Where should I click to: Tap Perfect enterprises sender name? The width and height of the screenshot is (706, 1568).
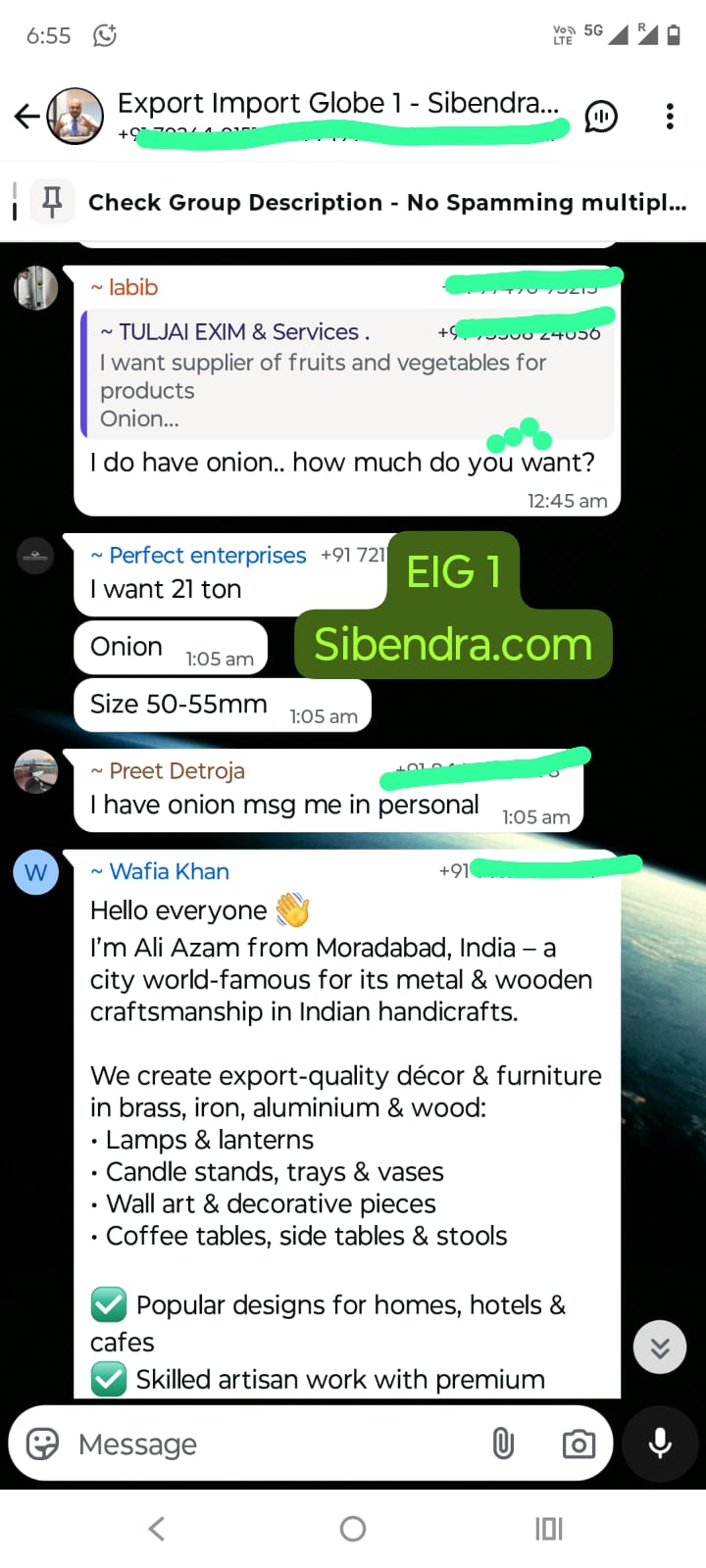coord(207,556)
